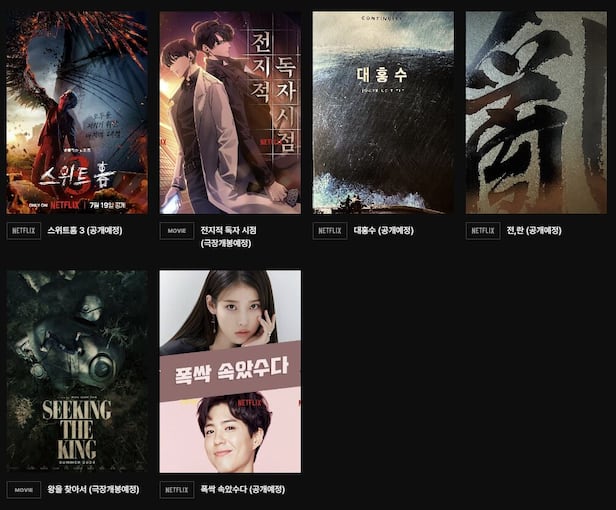View the 대홍수 title card

tap(383, 113)
